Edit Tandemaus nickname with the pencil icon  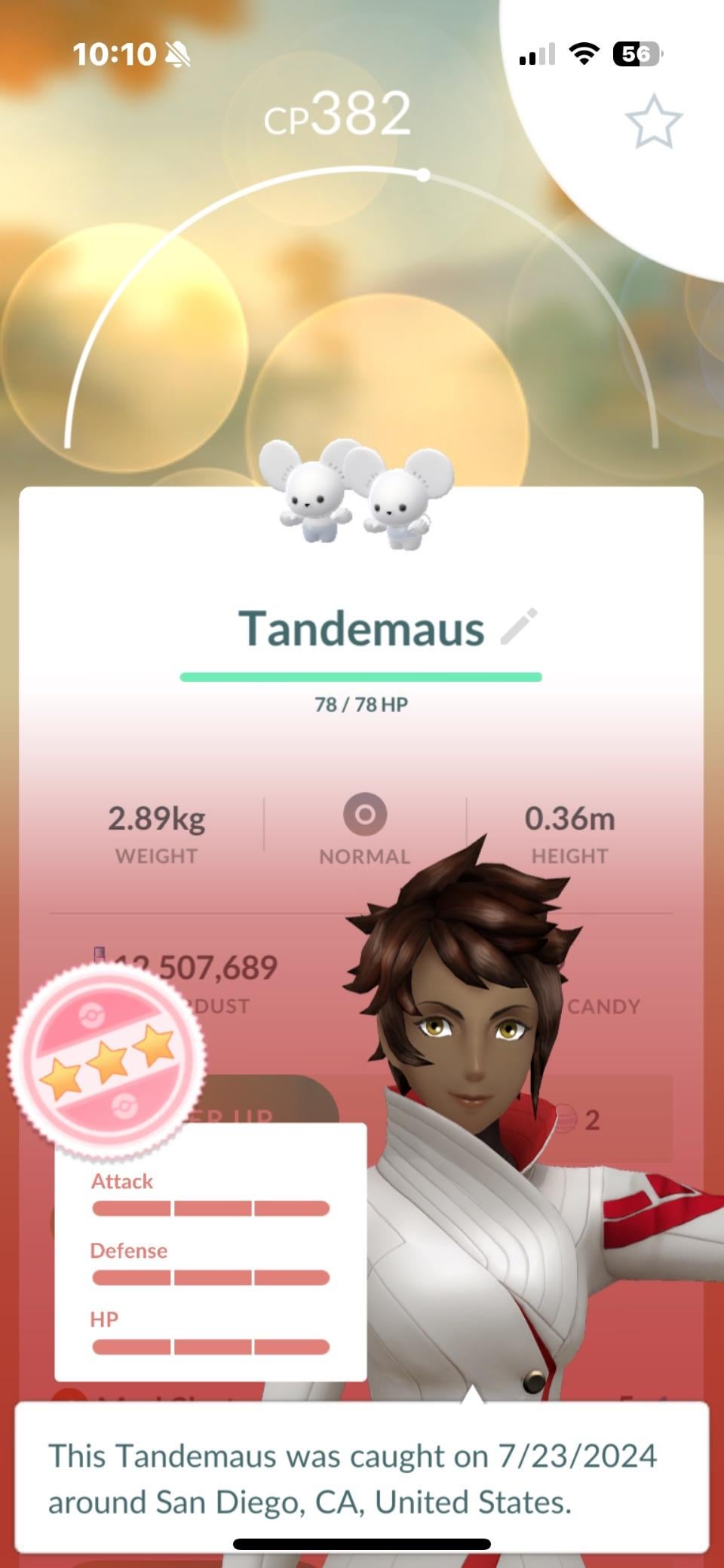point(519,628)
